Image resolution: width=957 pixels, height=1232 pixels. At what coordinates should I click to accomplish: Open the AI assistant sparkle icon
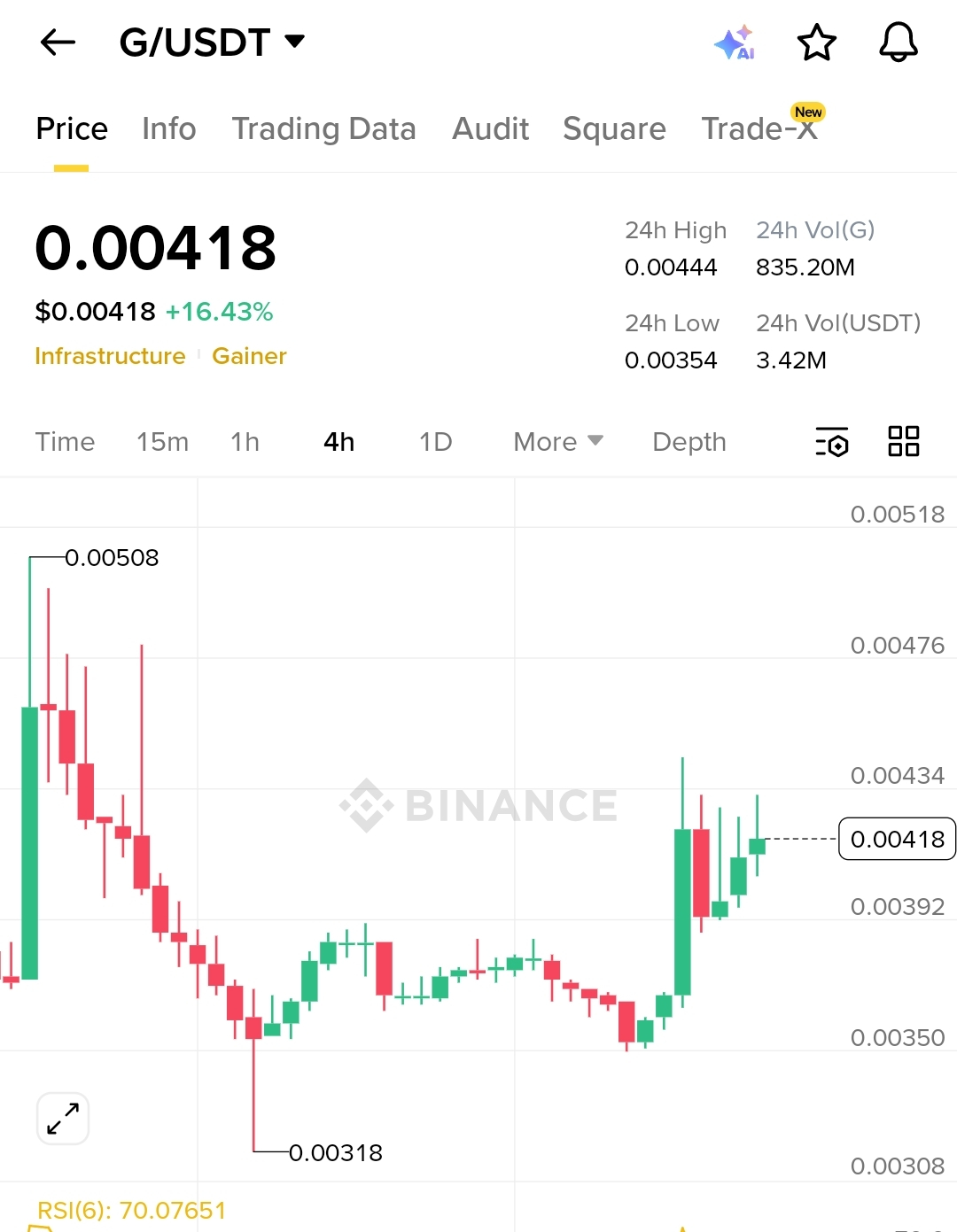(x=735, y=42)
